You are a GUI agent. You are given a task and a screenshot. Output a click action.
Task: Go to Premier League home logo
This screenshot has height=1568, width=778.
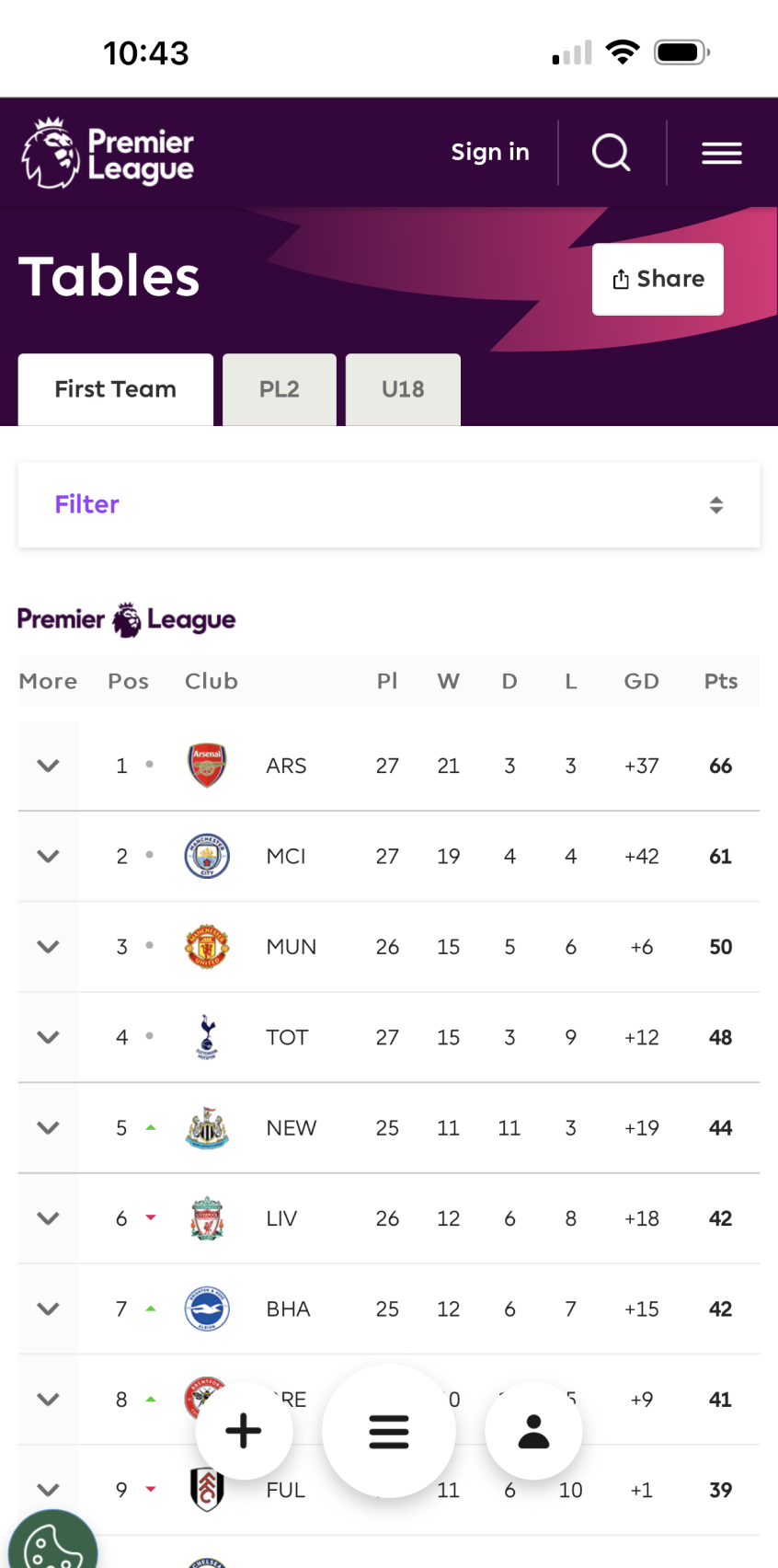tap(108, 153)
